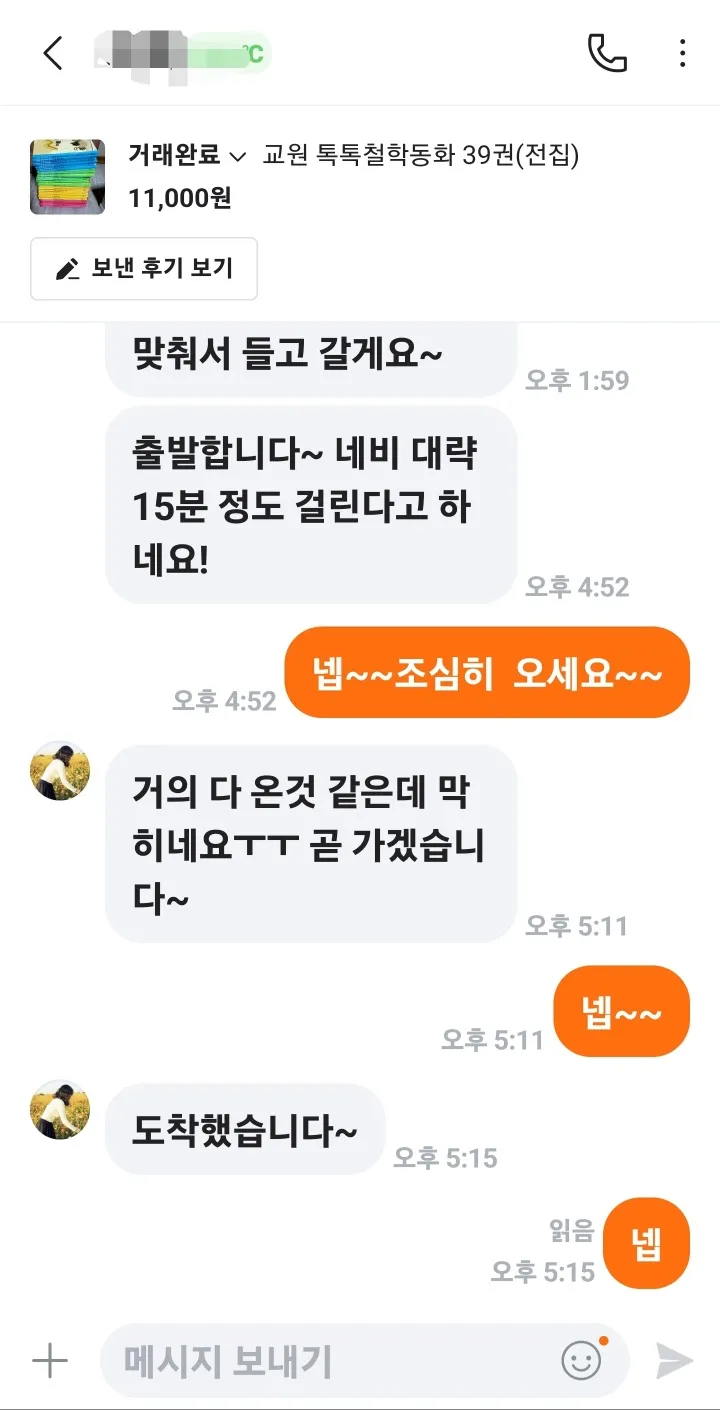
Task: View profile photo beside 도착했습니다 message
Action: (60, 1110)
